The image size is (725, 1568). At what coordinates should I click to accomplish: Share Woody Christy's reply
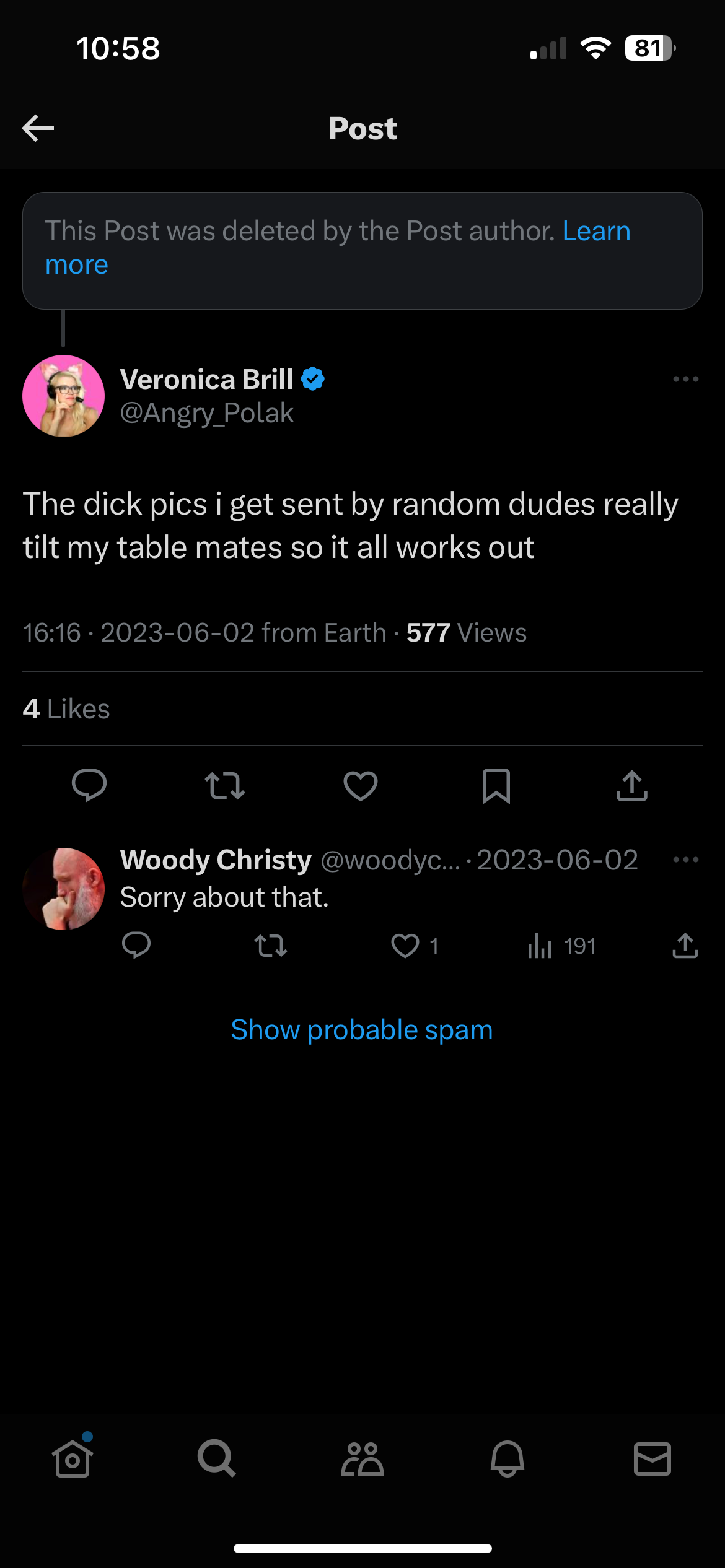[685, 946]
